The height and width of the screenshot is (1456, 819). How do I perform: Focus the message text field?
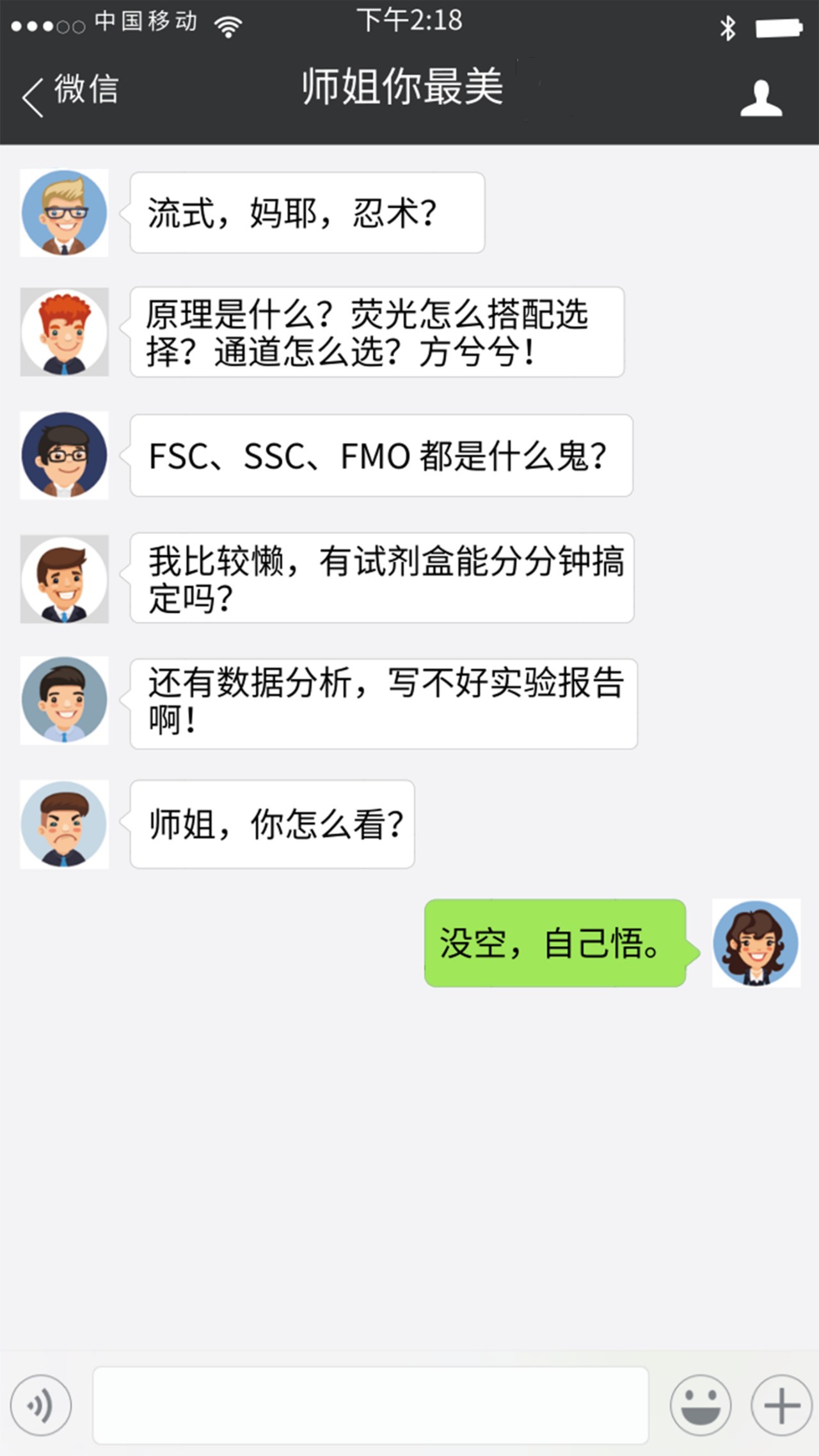(x=370, y=1405)
